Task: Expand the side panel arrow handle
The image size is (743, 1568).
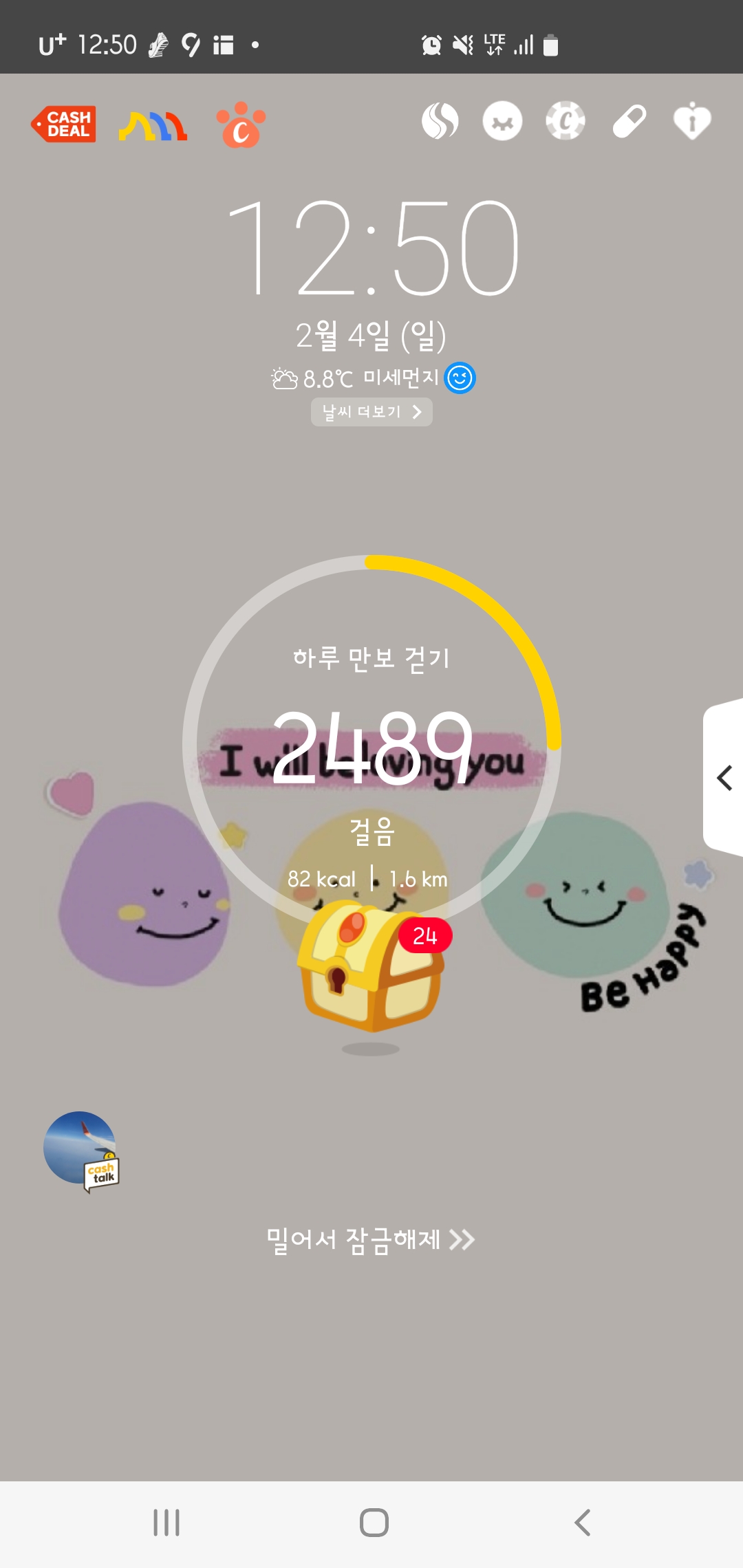Action: pos(723,778)
